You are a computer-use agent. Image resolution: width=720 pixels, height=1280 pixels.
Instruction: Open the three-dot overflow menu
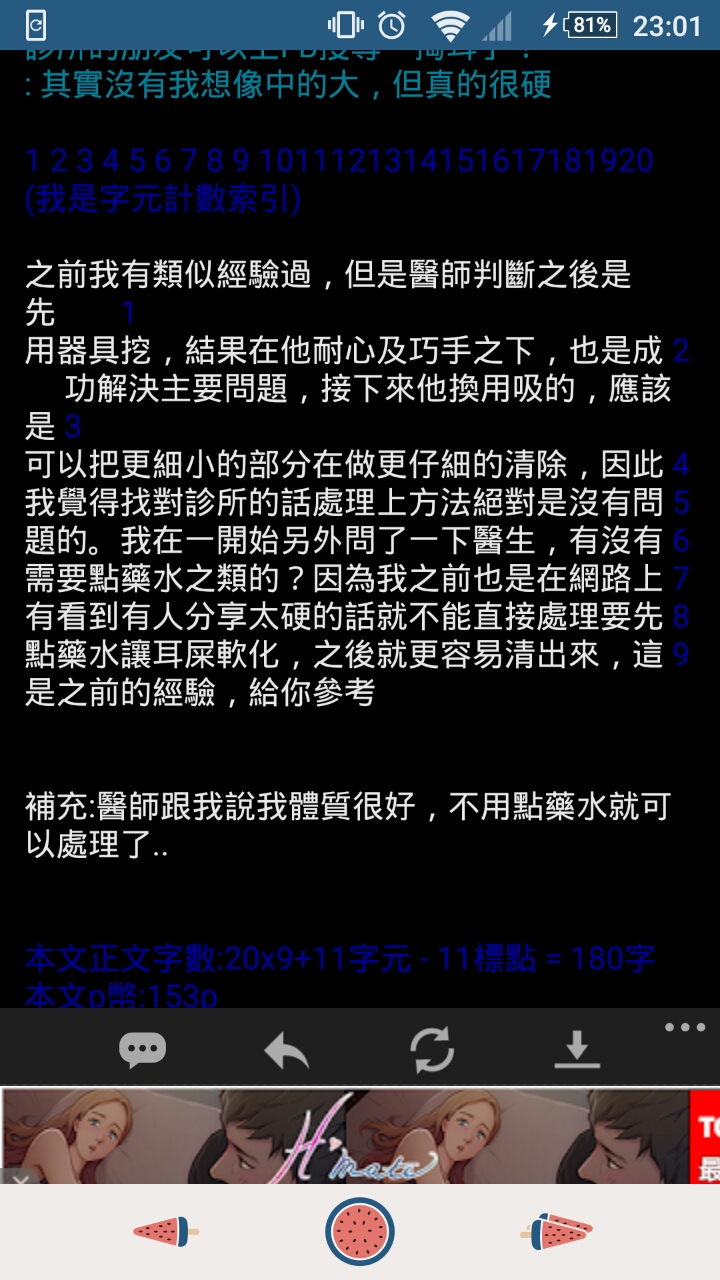[685, 1027]
